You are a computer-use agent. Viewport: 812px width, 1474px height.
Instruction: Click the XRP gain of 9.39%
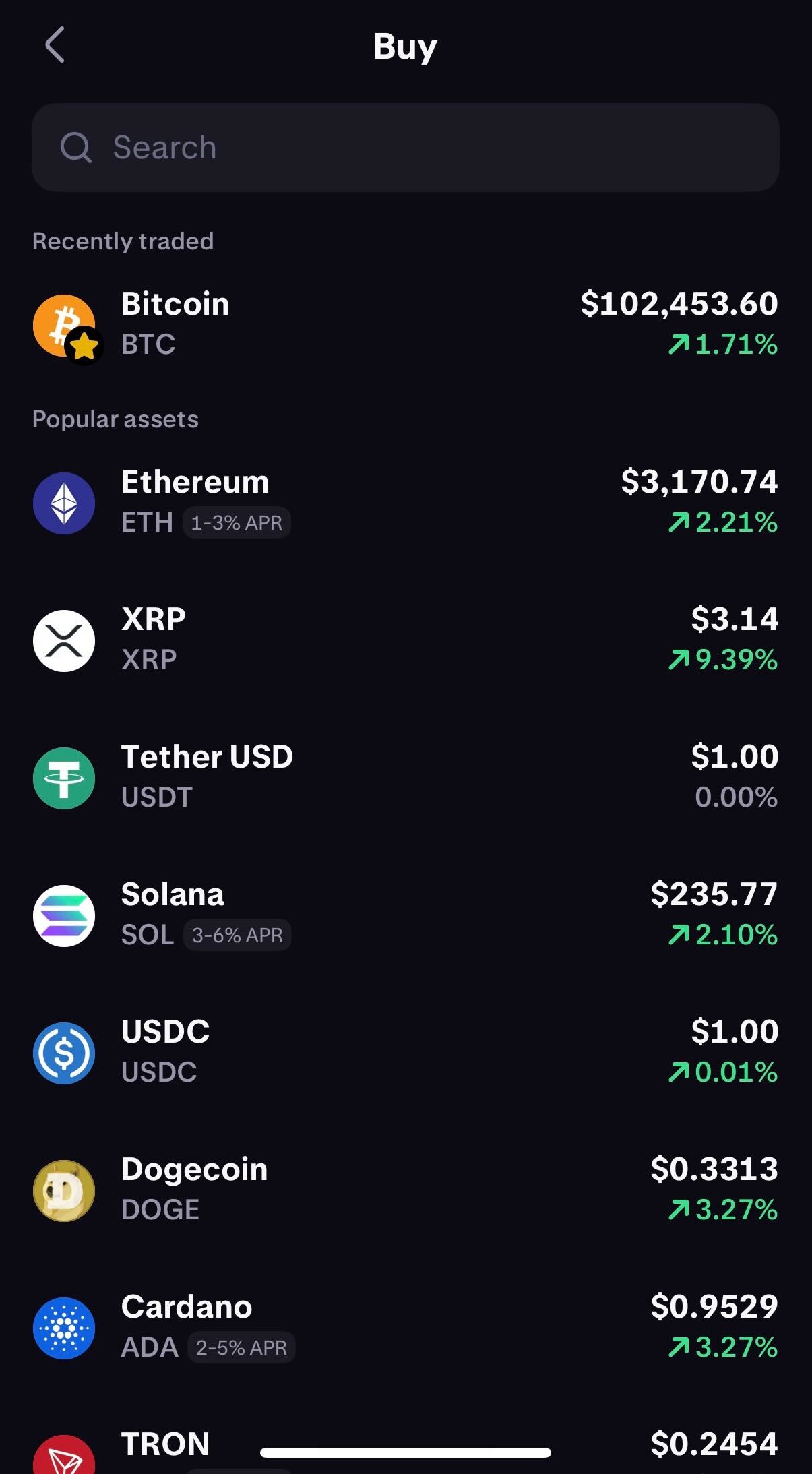click(x=724, y=661)
